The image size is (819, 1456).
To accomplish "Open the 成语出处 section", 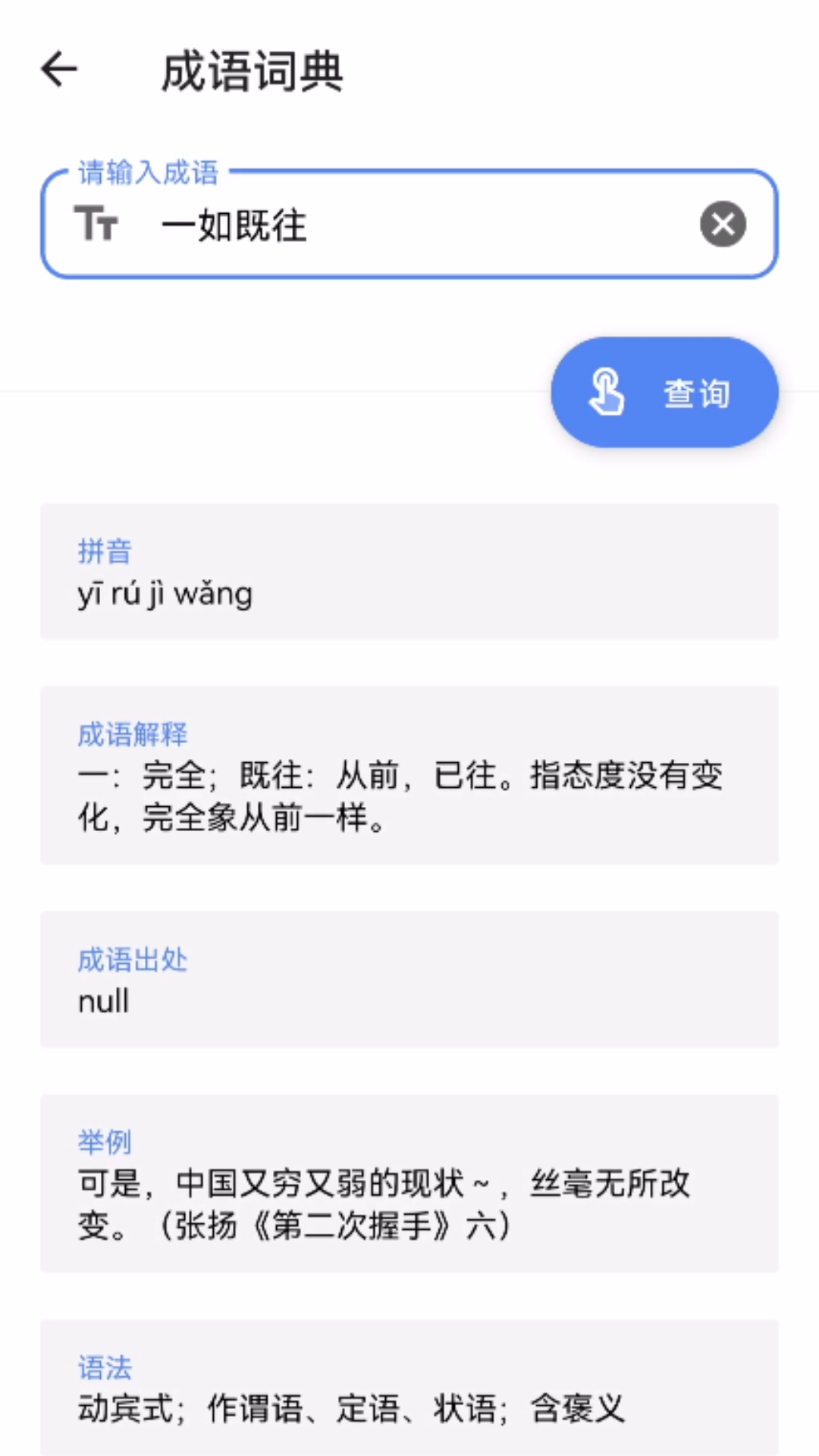I will pos(133,959).
